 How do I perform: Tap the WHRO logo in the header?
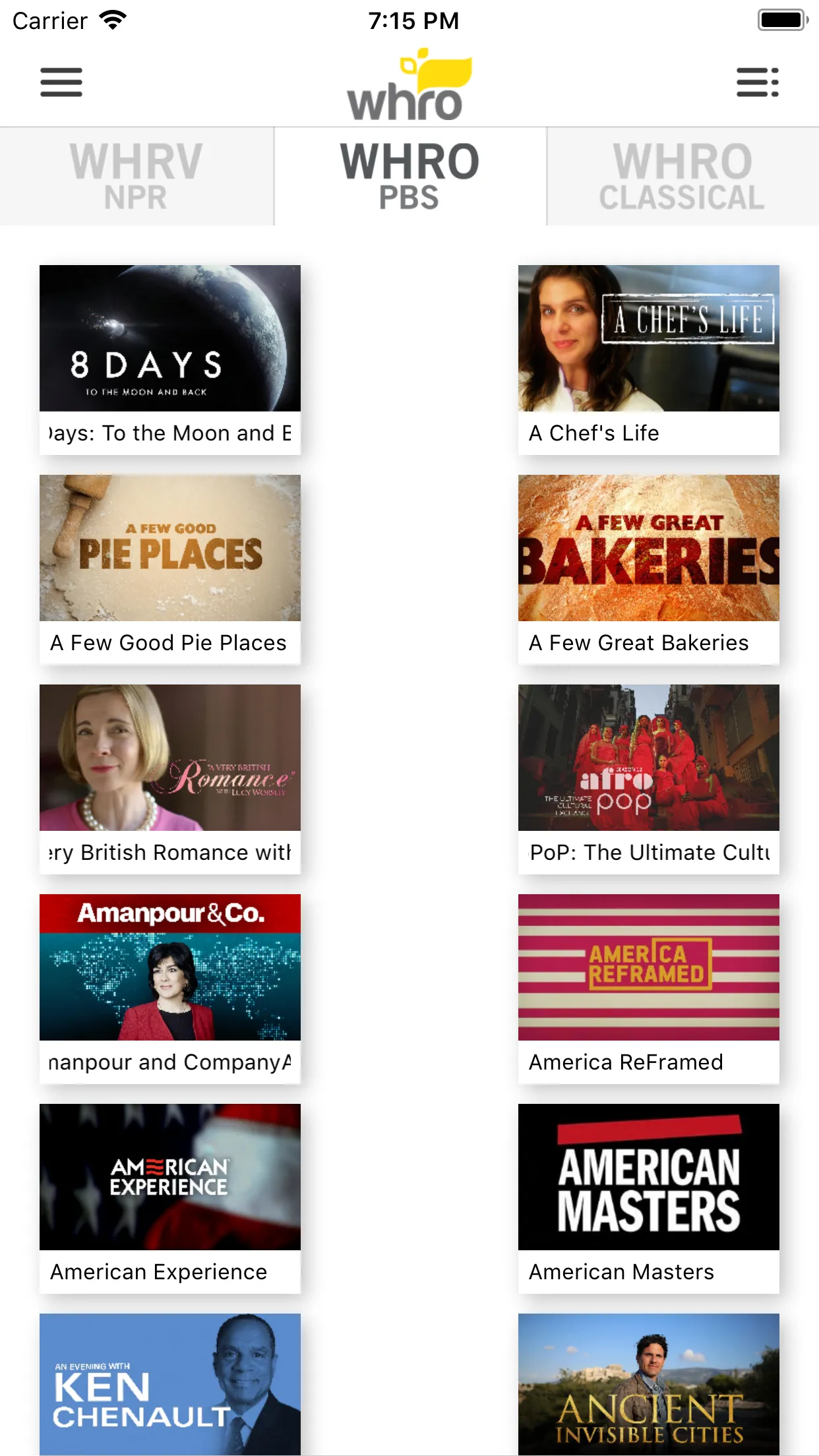tap(409, 82)
